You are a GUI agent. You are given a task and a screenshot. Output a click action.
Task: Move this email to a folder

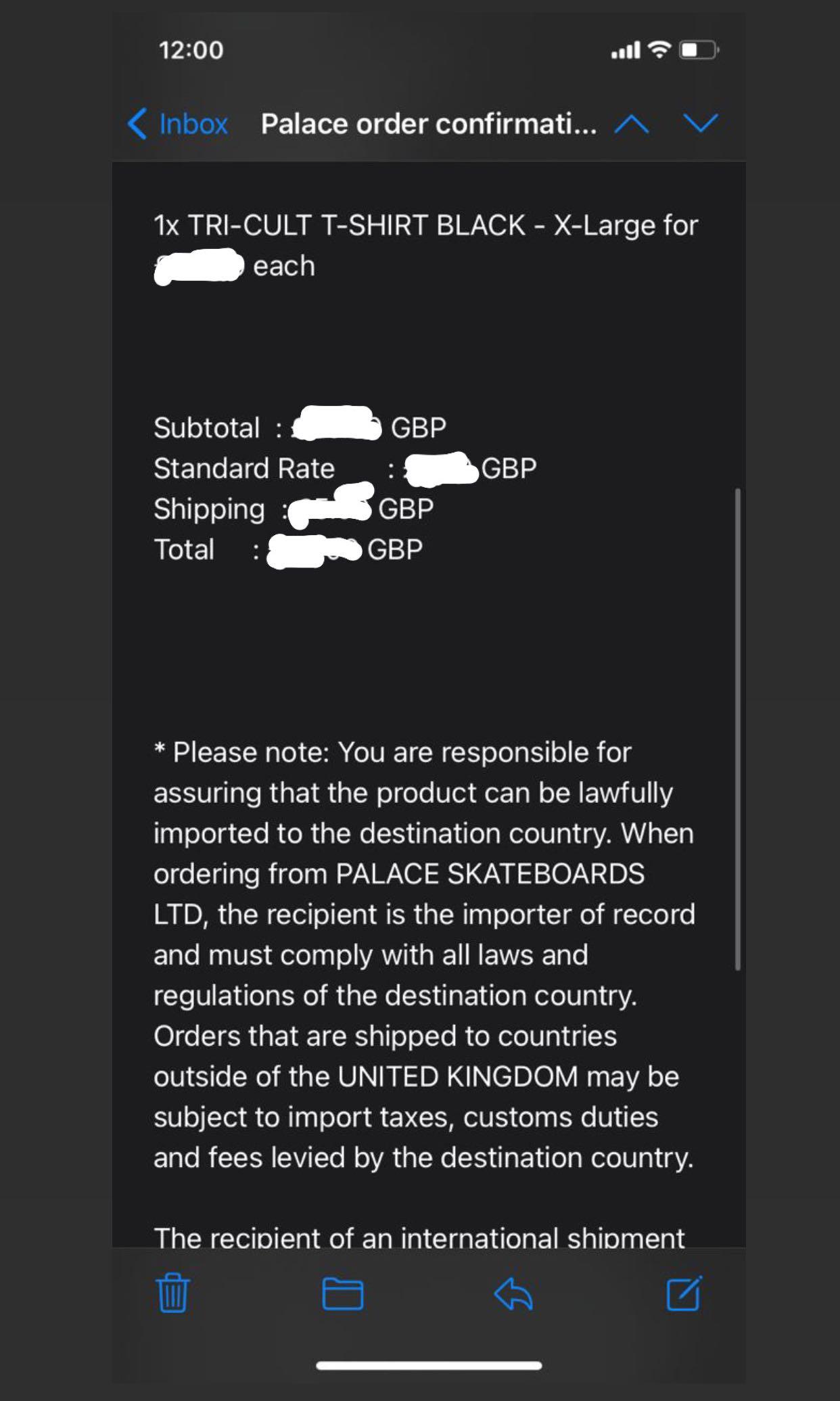click(342, 1293)
